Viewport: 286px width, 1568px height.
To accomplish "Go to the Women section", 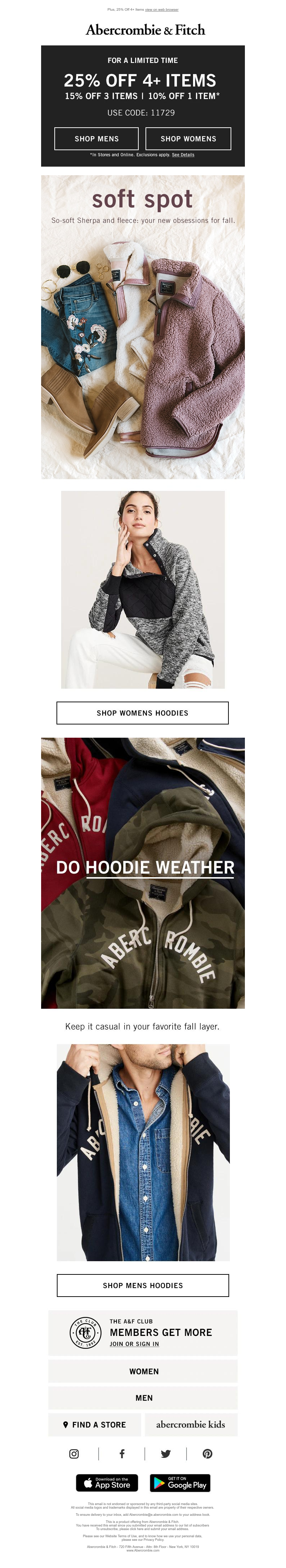I will [143, 1371].
